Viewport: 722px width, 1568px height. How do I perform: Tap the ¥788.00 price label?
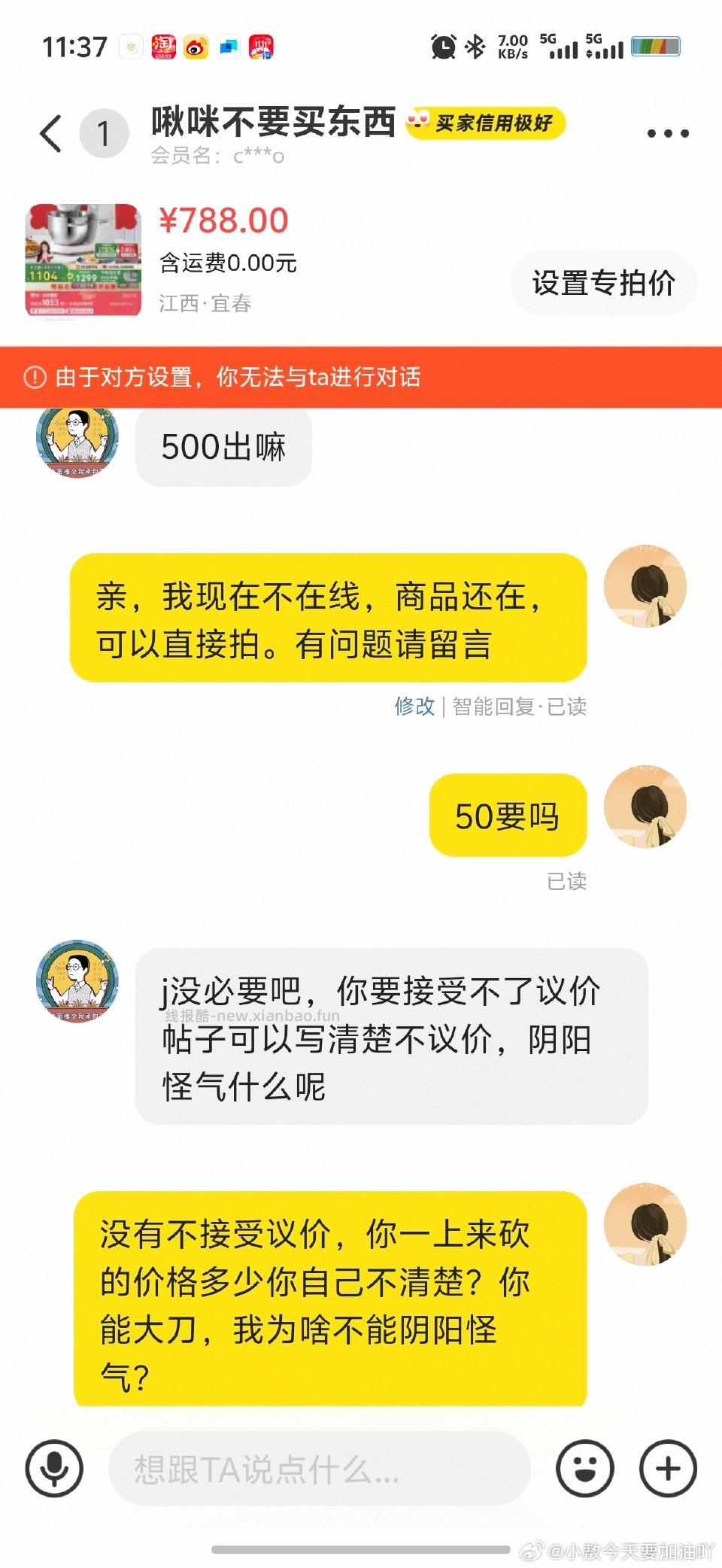coord(225,220)
